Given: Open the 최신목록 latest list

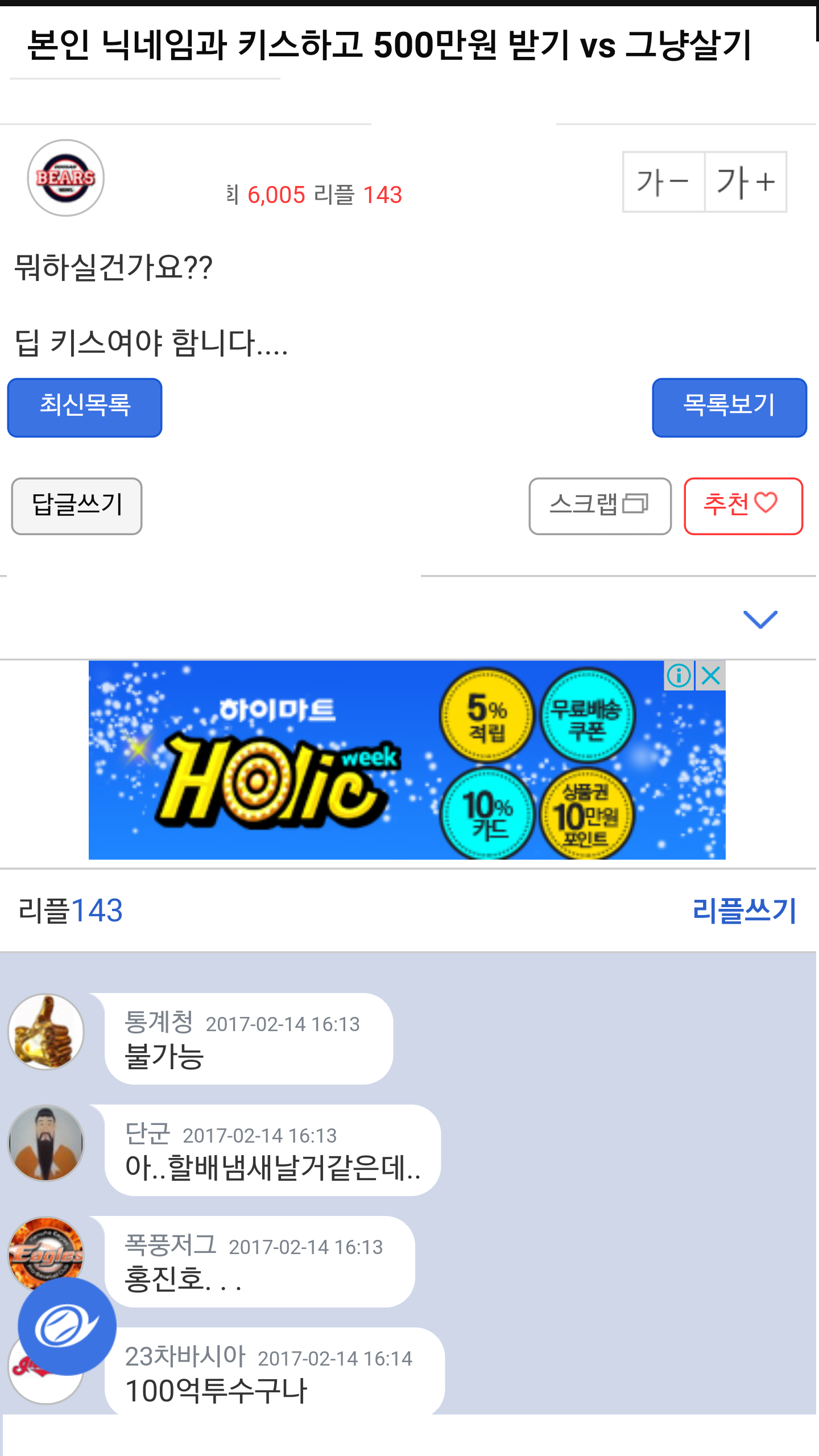Looking at the screenshot, I should point(85,407).
